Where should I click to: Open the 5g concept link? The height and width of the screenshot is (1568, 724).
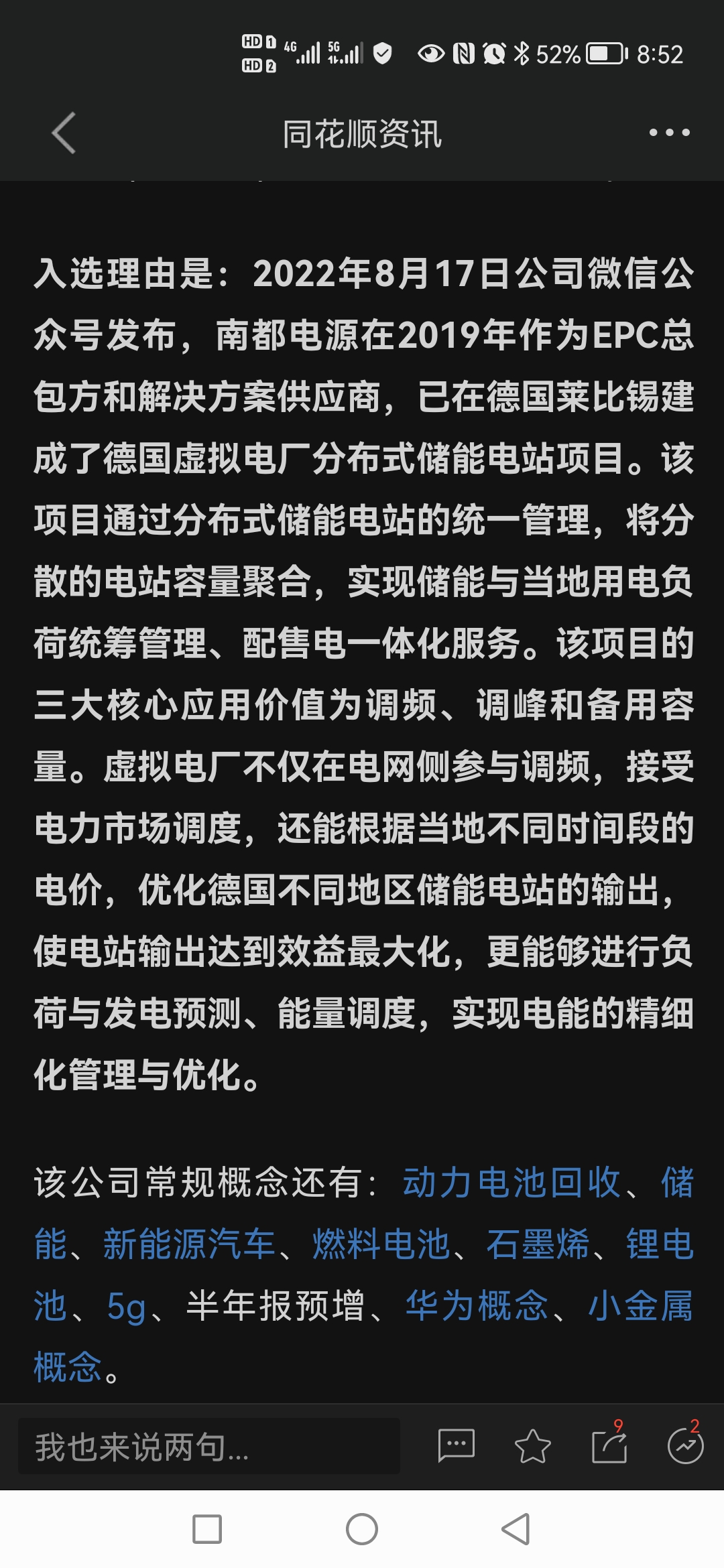tap(126, 1306)
